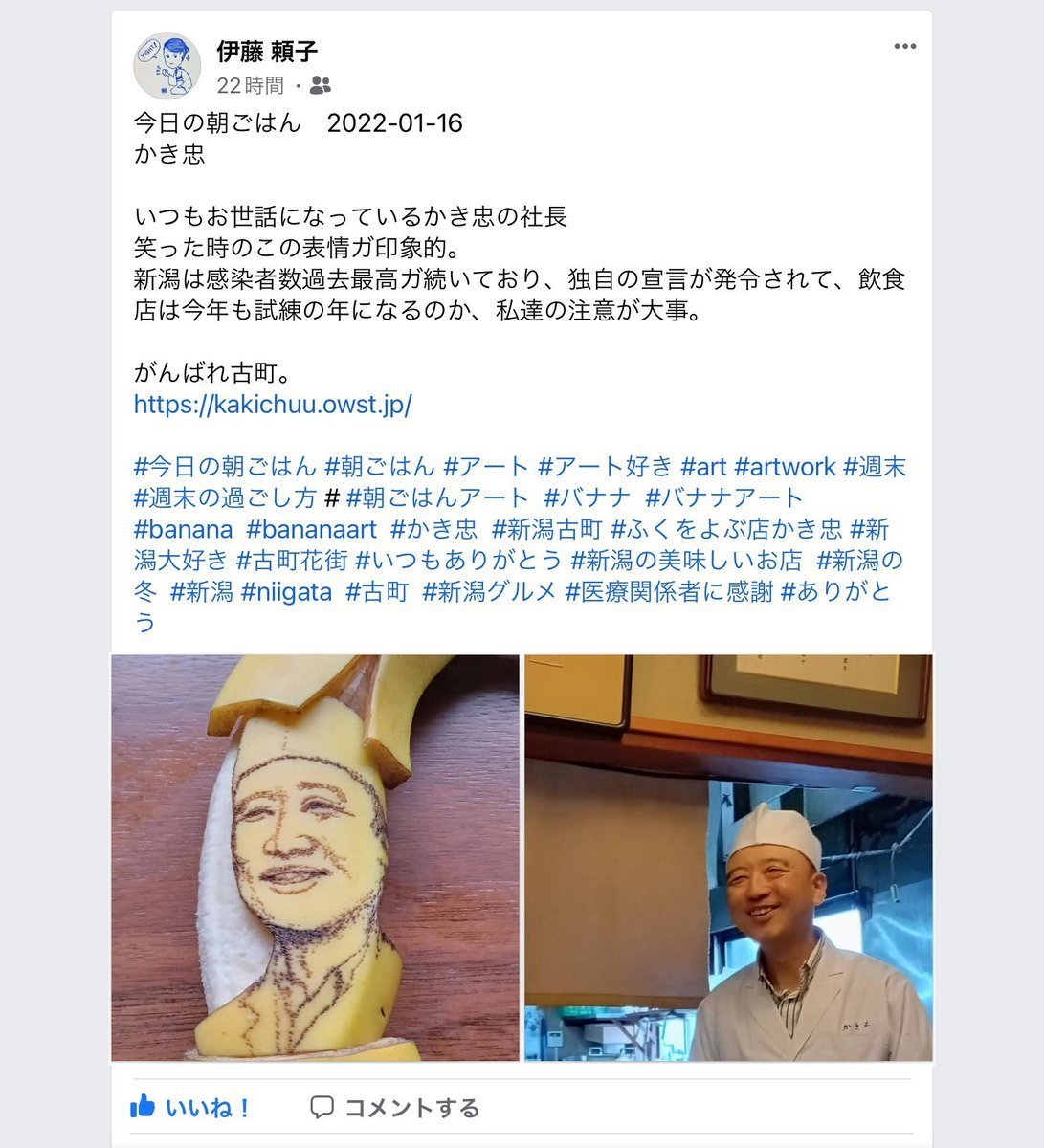Open hashtag #artwork
The image size is (1044, 1148).
coord(785,467)
